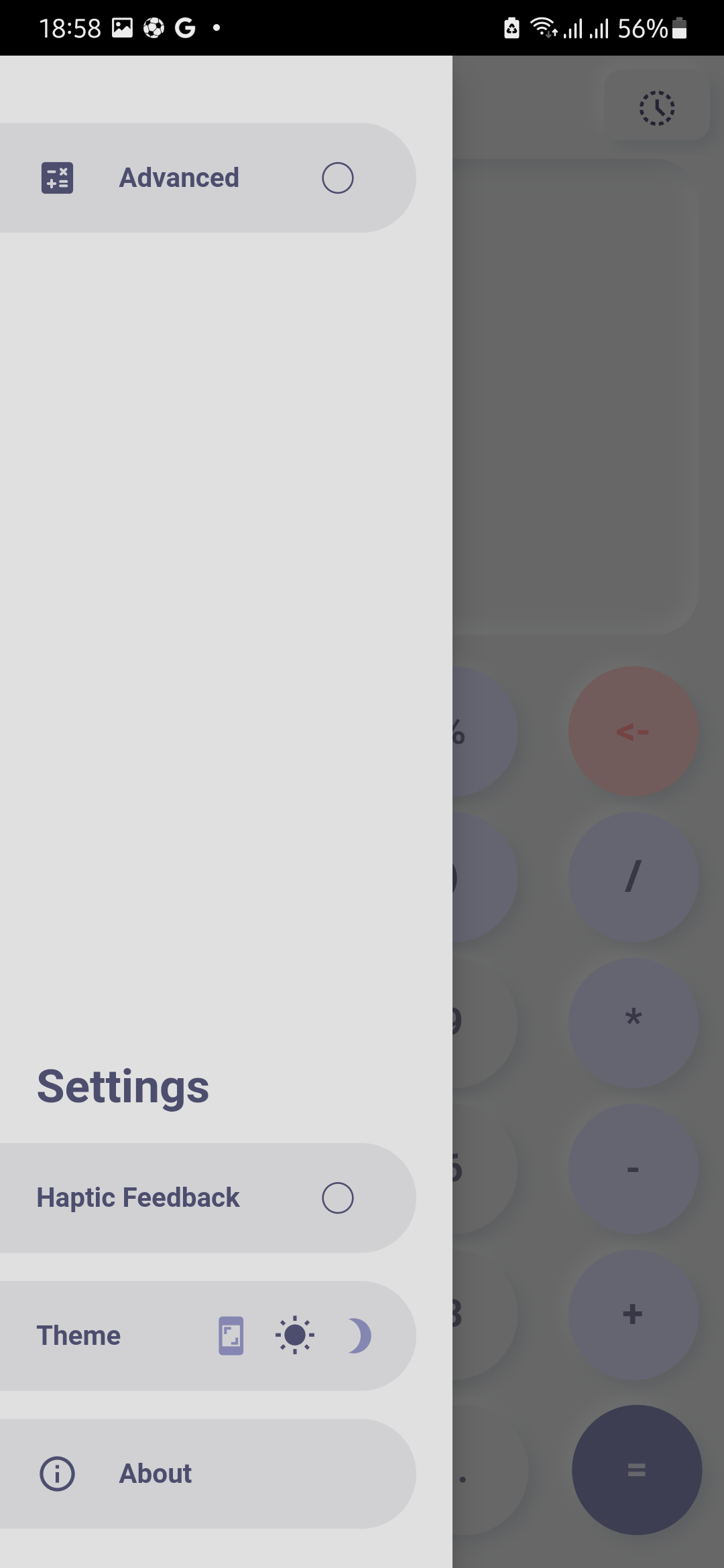This screenshot has height=1568, width=724.
Task: Tap the minus key
Action: pyautogui.click(x=633, y=1169)
